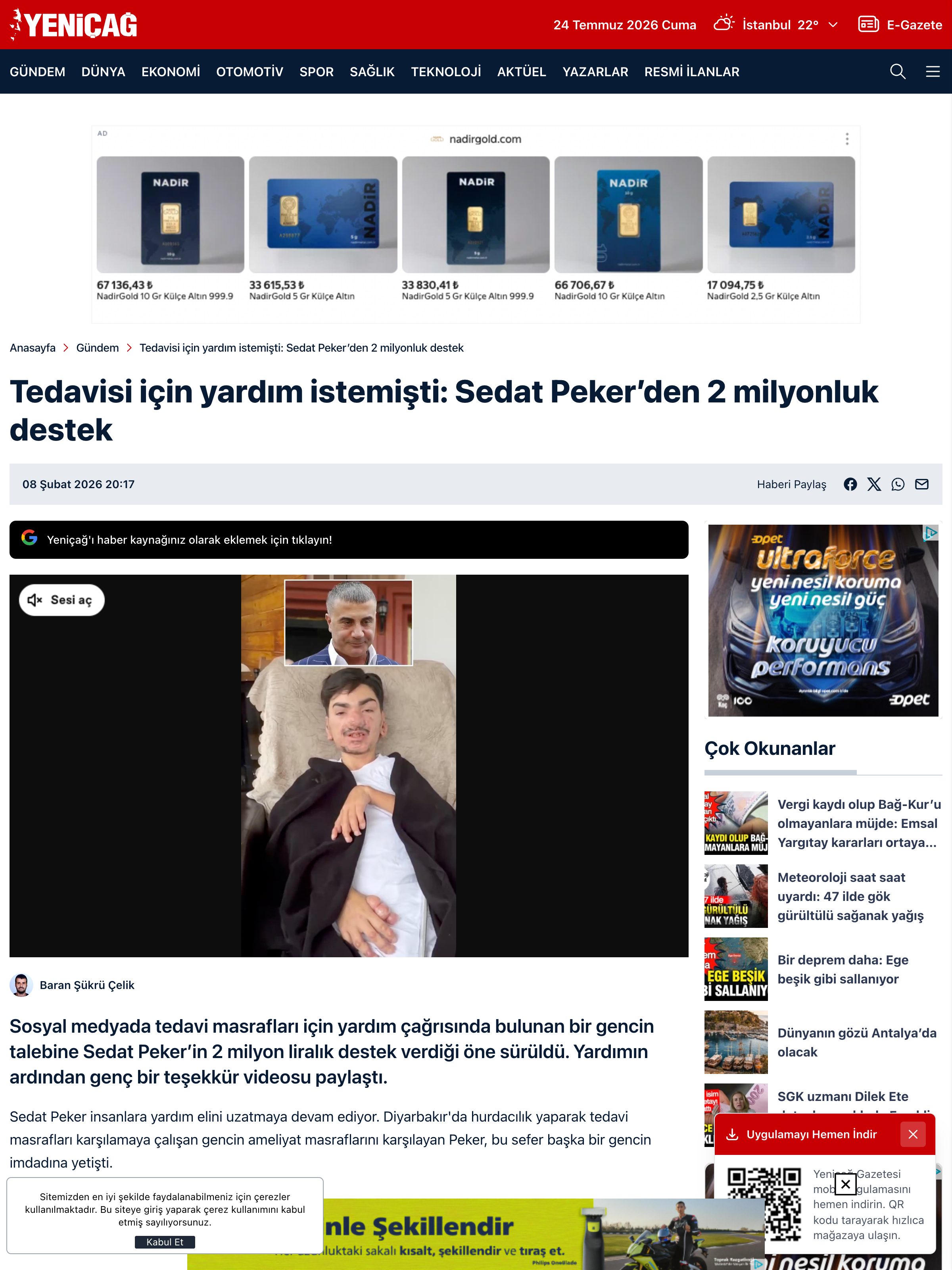Viewport: 952px width, 1270px height.
Task: Accept cookies with Kabul Et
Action: pyautogui.click(x=165, y=1242)
